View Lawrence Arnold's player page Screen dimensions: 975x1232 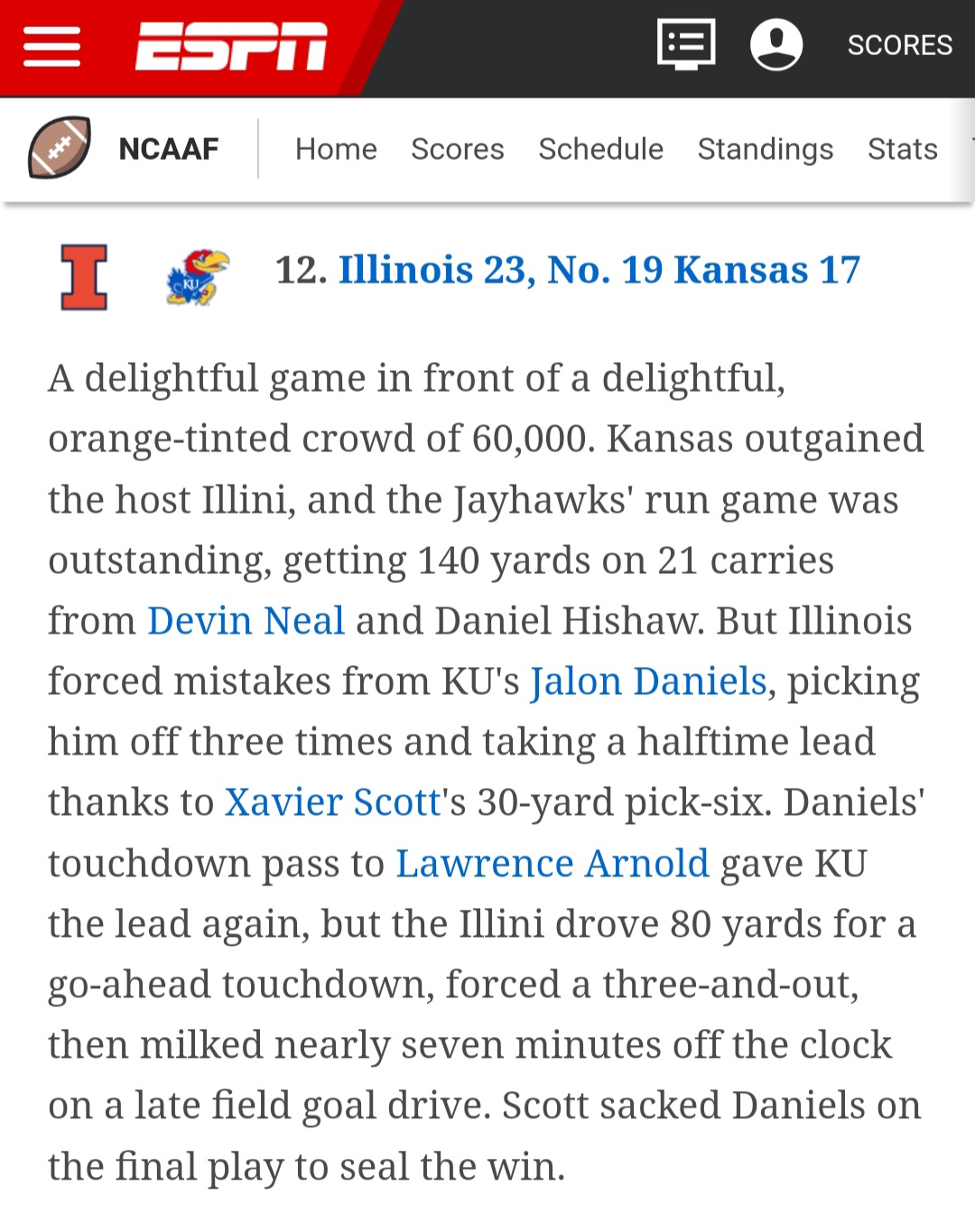click(x=552, y=864)
